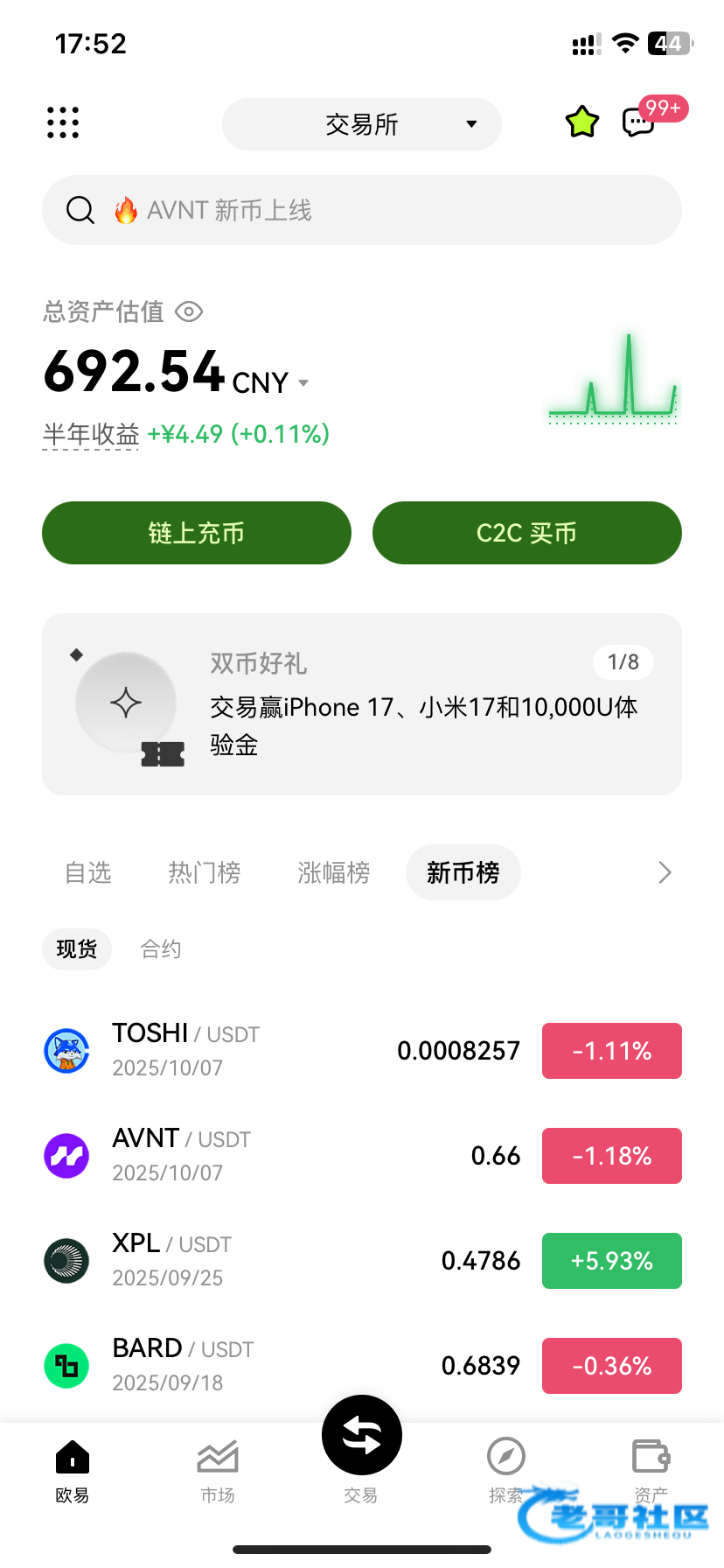Open the XPL / USDT pair
Screen dimensions: 724x1568
[262, 1260]
